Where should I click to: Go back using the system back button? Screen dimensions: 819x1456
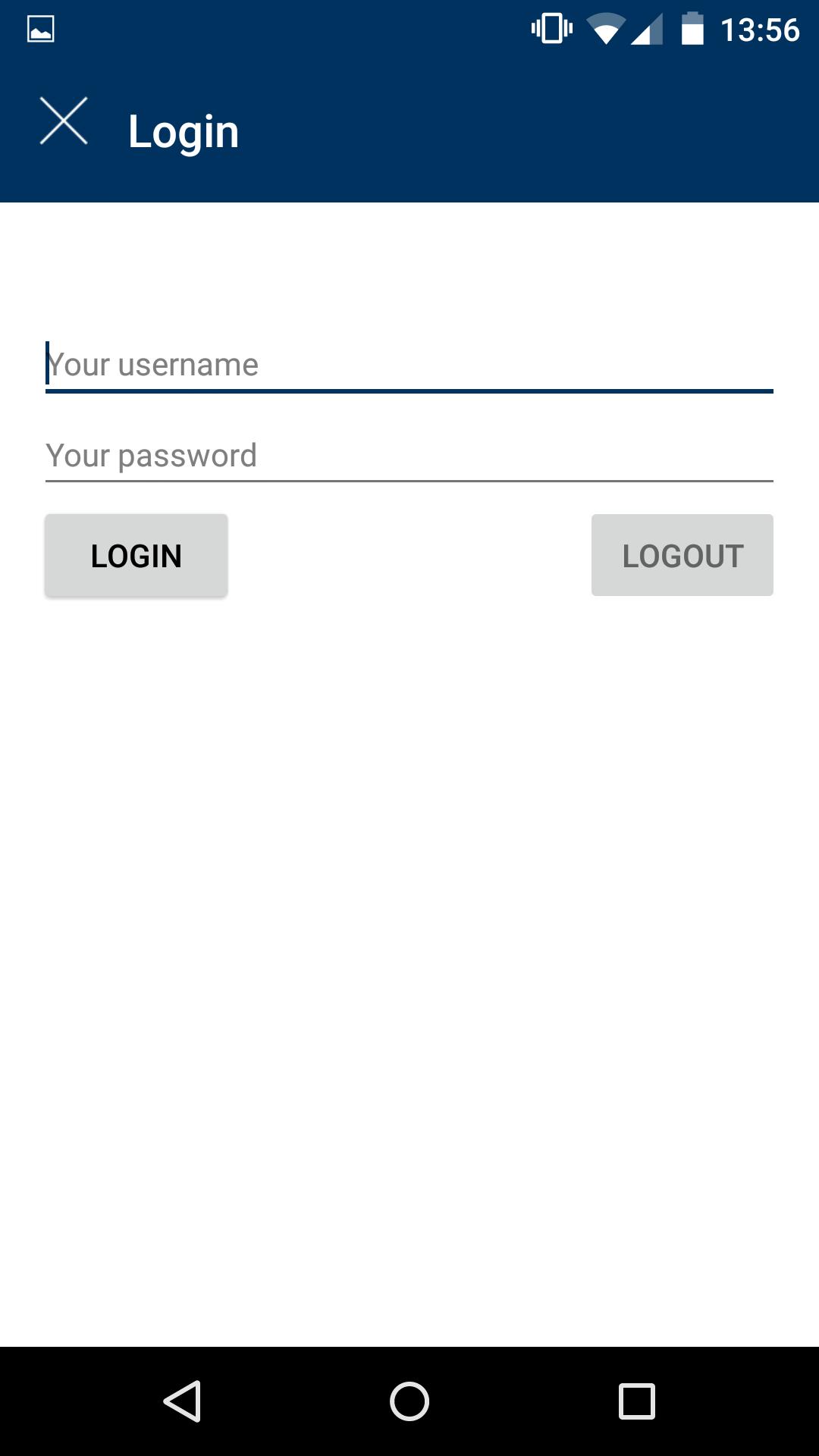182,1401
